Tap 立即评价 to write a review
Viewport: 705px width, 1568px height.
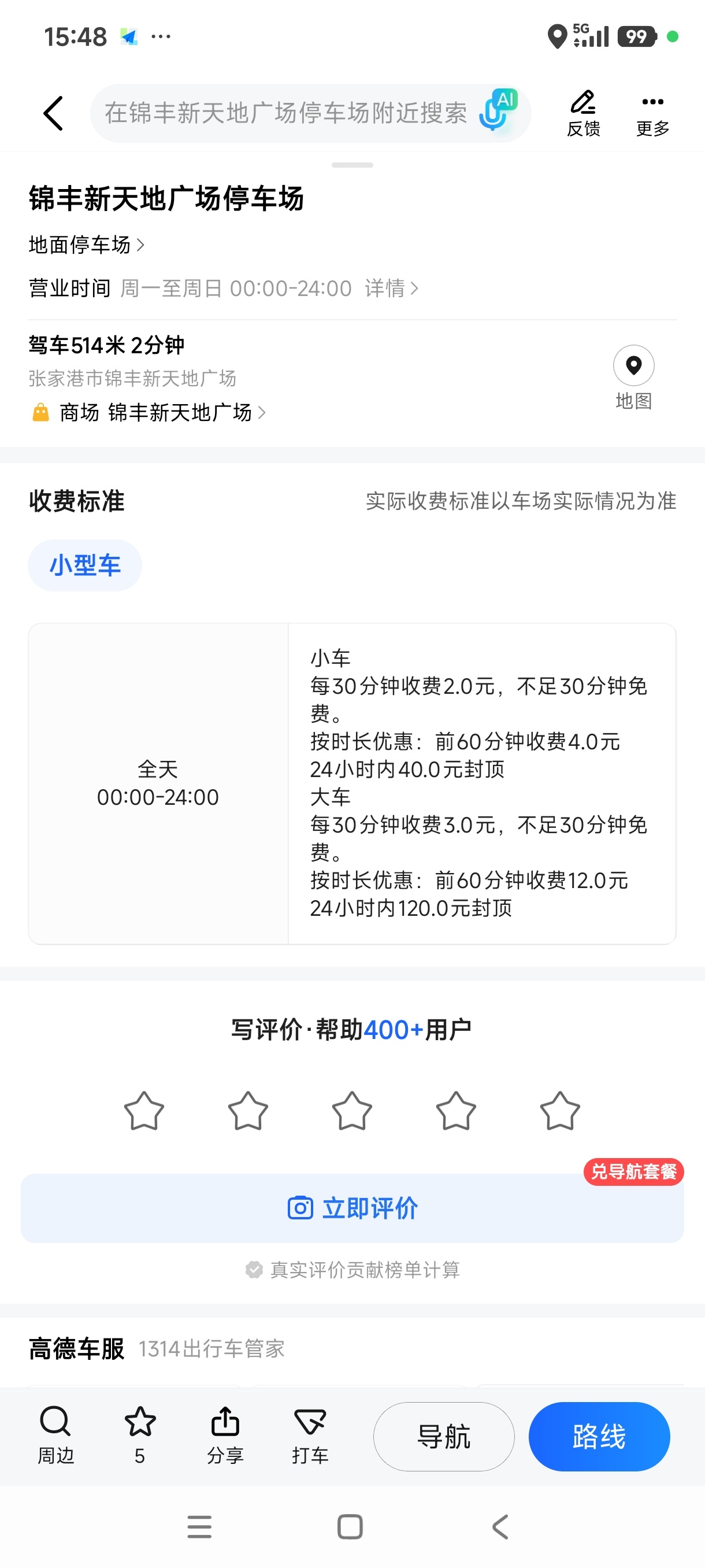[352, 1208]
